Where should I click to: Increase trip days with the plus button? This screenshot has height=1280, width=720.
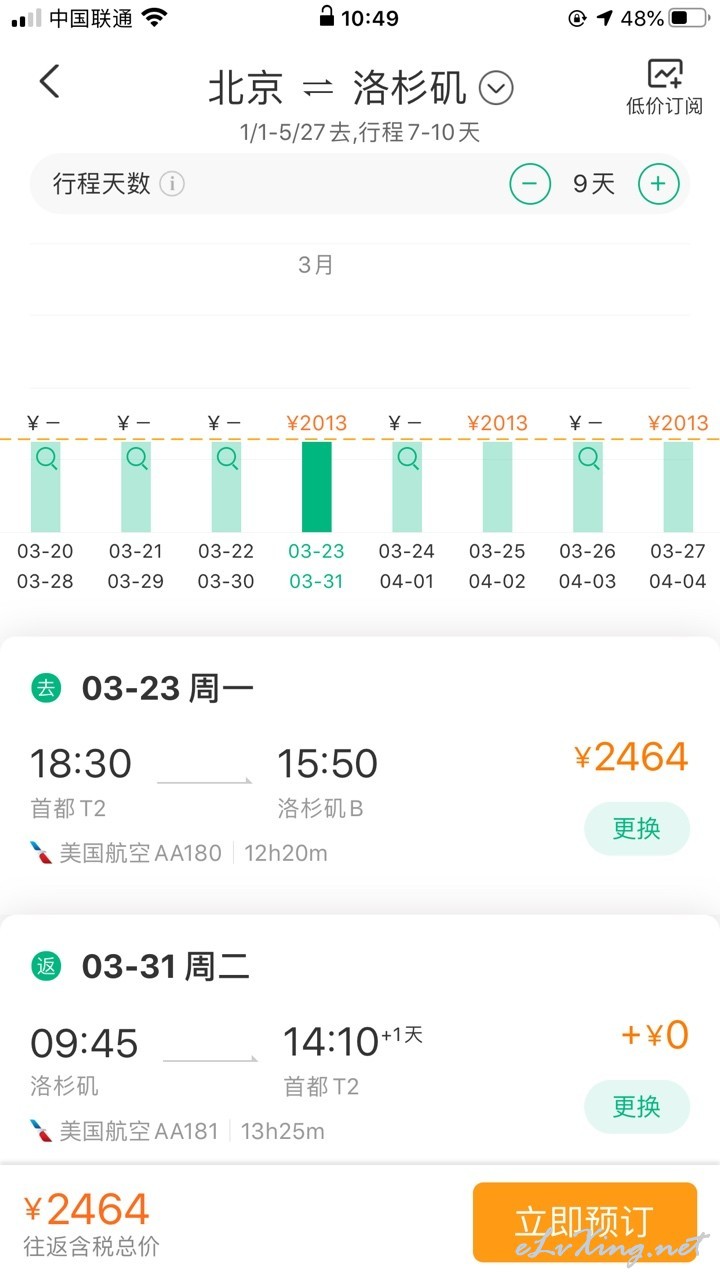pos(658,184)
